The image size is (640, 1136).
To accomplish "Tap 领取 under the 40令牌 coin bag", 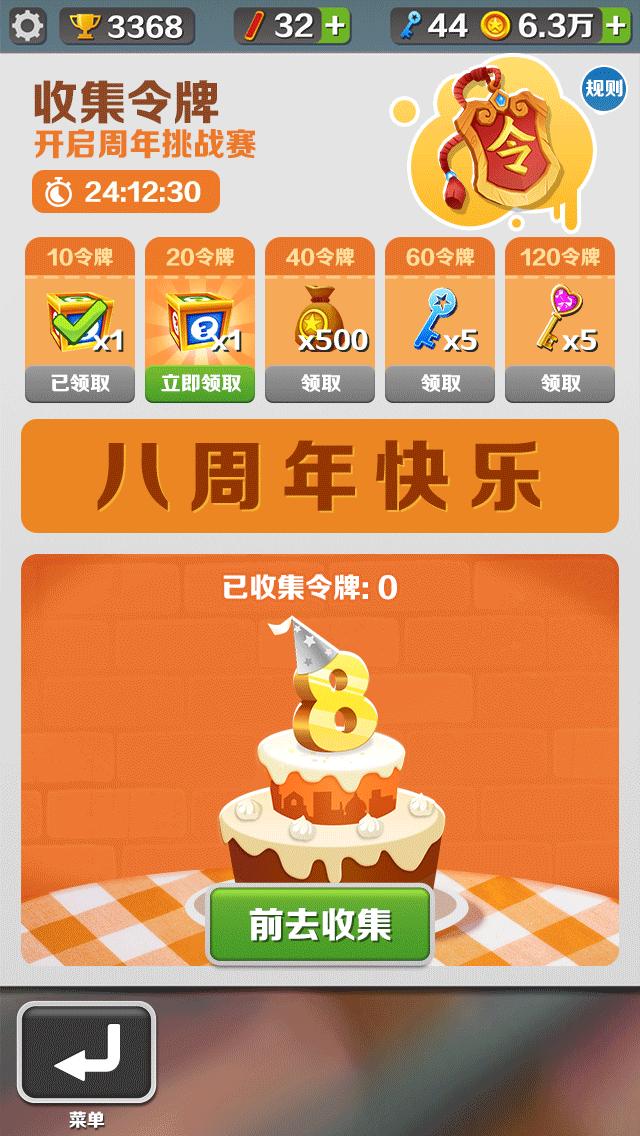I will 320,383.
